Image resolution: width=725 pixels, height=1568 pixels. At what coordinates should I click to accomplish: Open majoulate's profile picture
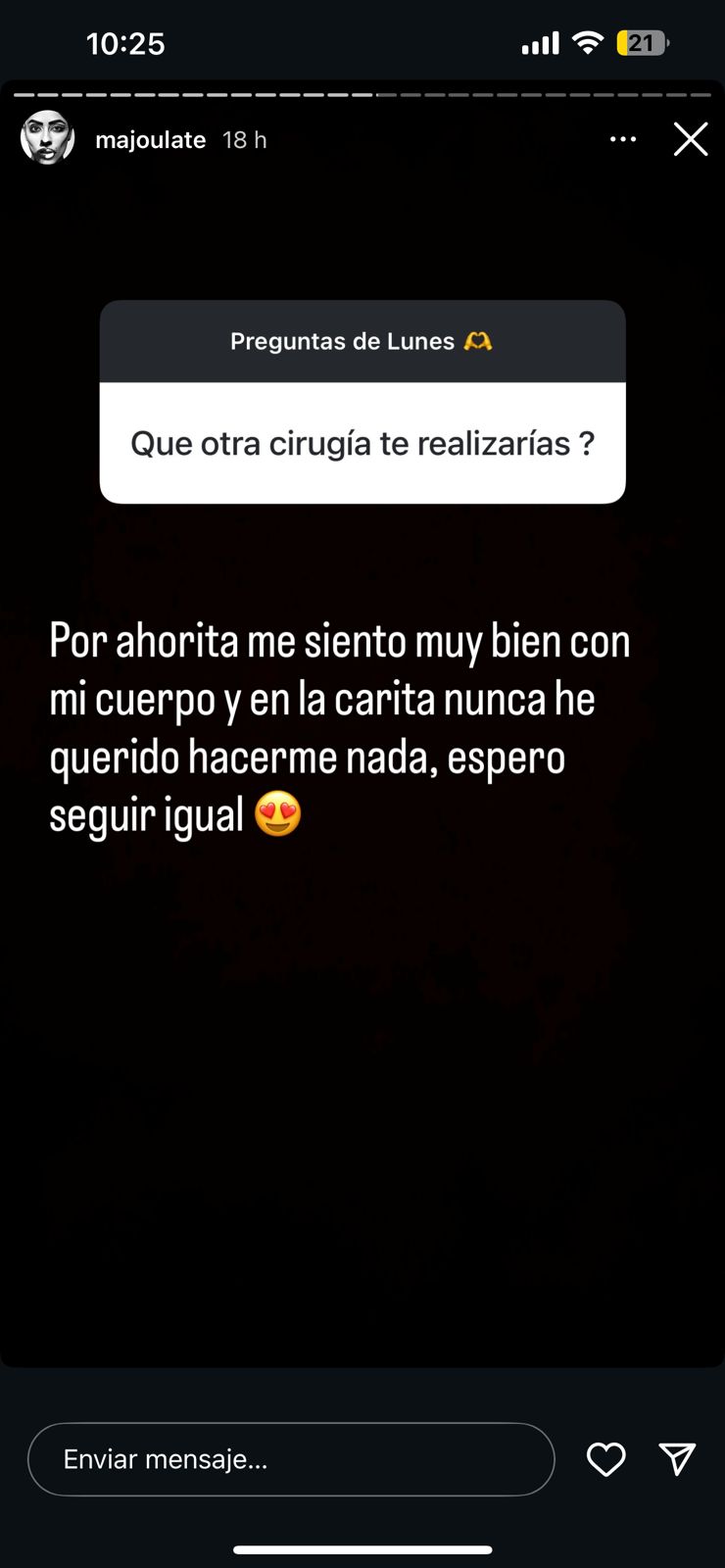pos(48,138)
